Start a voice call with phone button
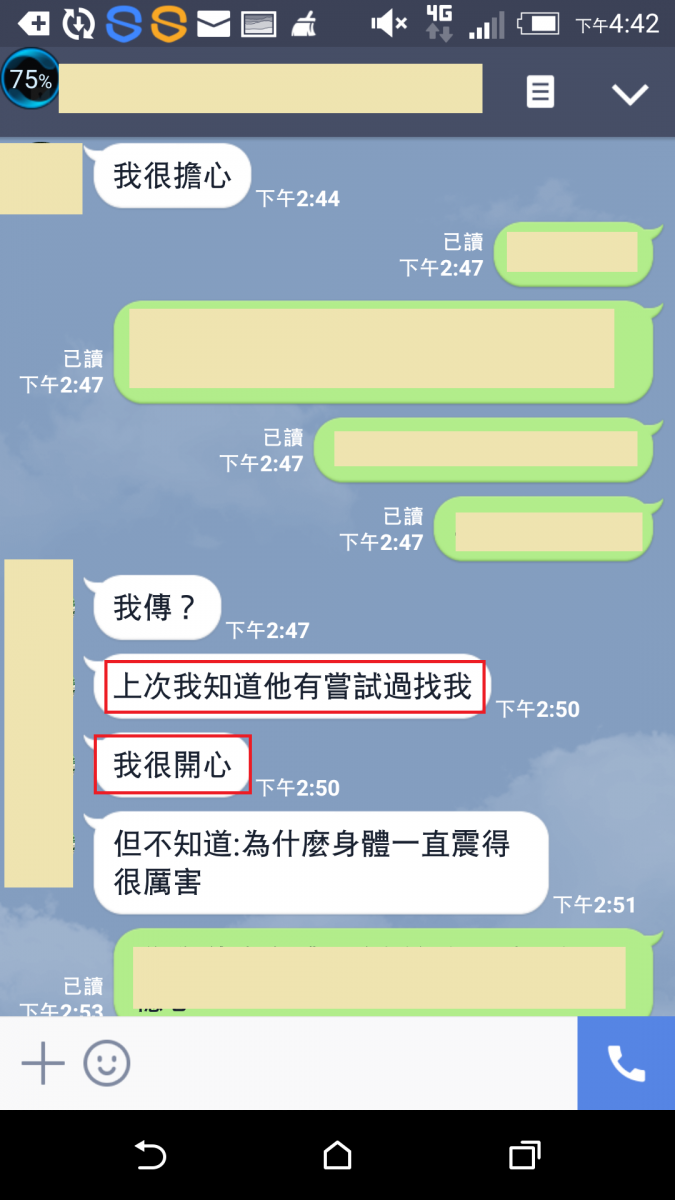675x1200 pixels. [626, 1063]
